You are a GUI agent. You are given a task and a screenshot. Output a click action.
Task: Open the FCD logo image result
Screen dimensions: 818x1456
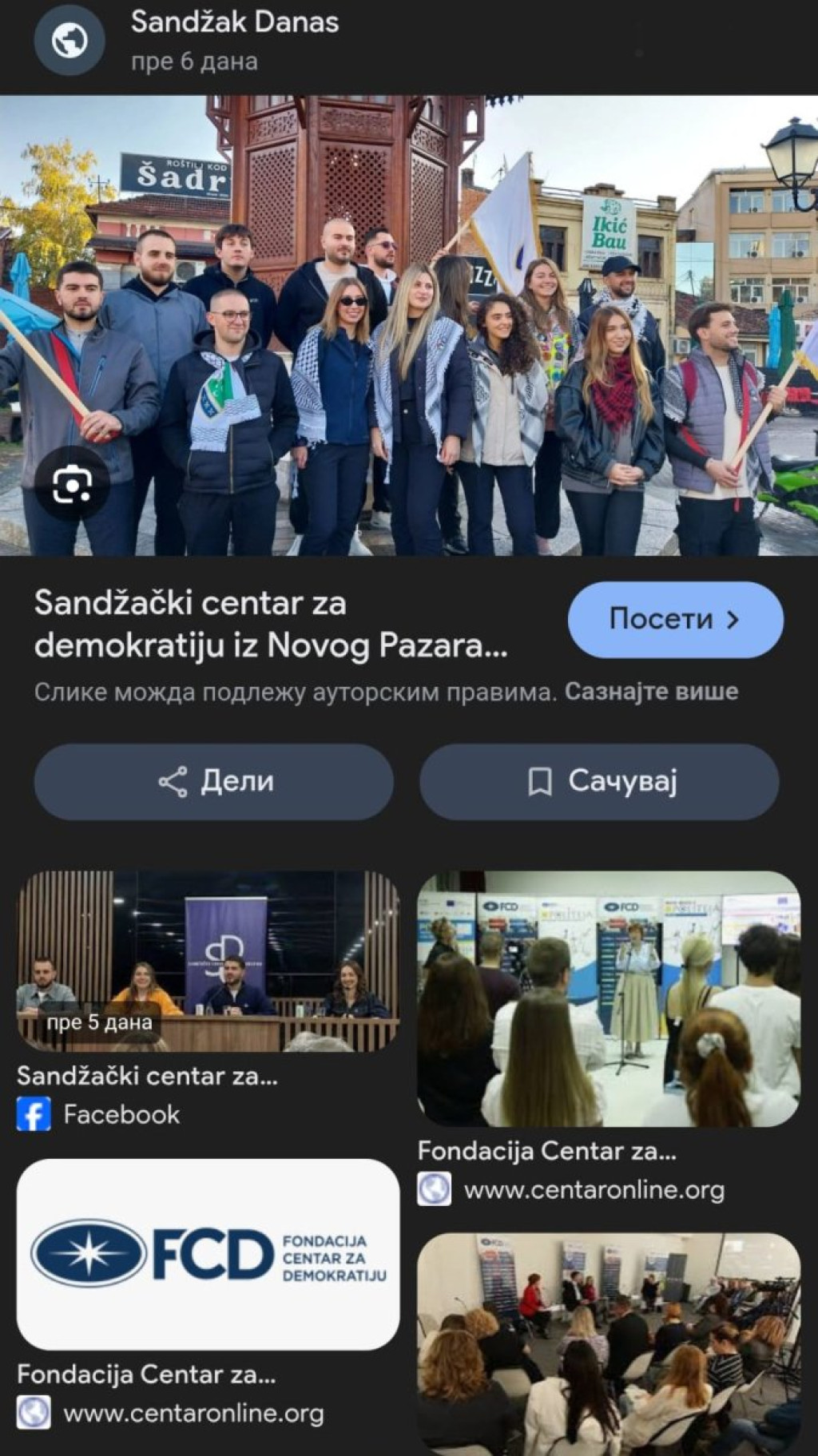point(208,1254)
